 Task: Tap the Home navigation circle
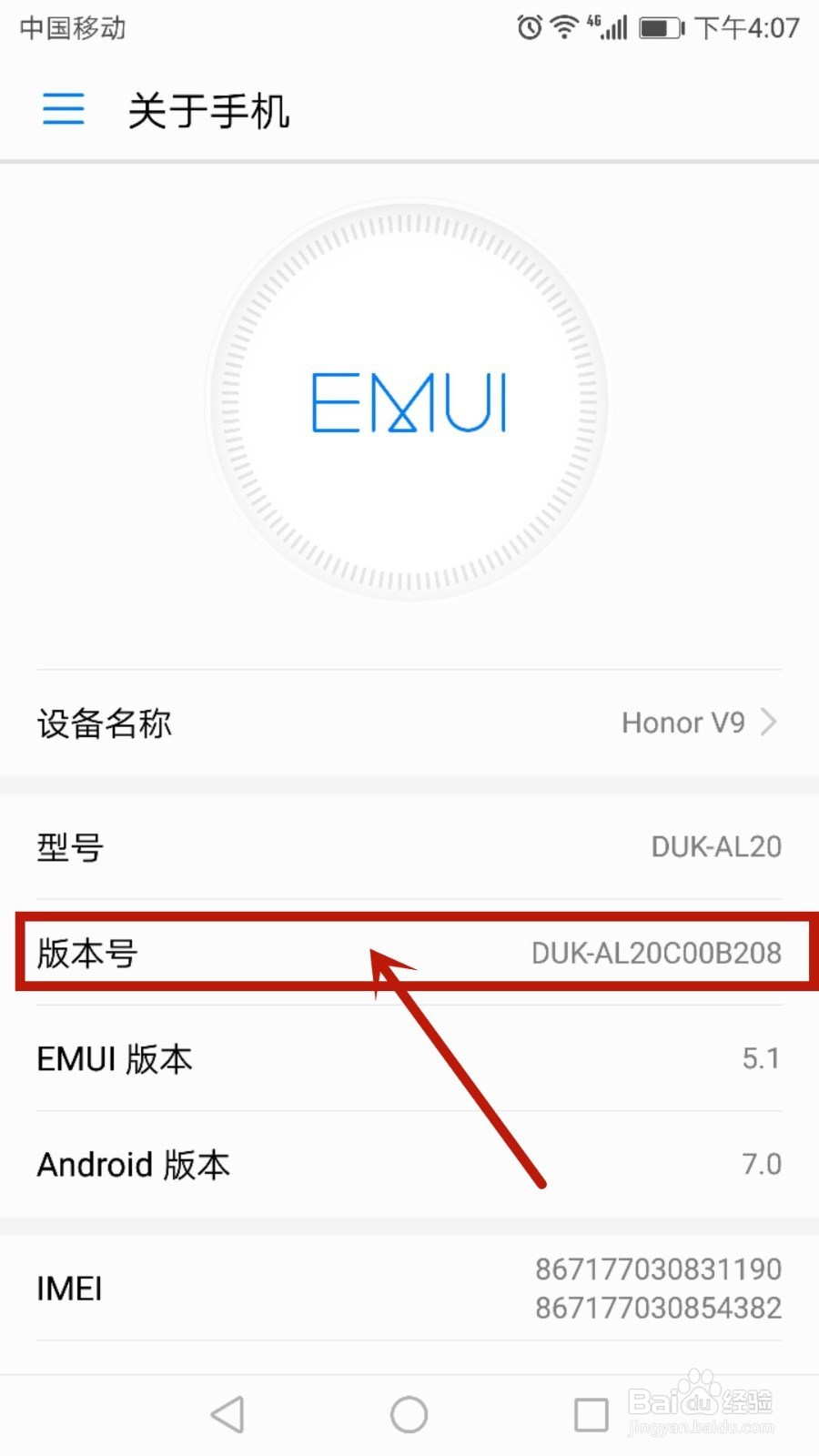(x=409, y=1413)
